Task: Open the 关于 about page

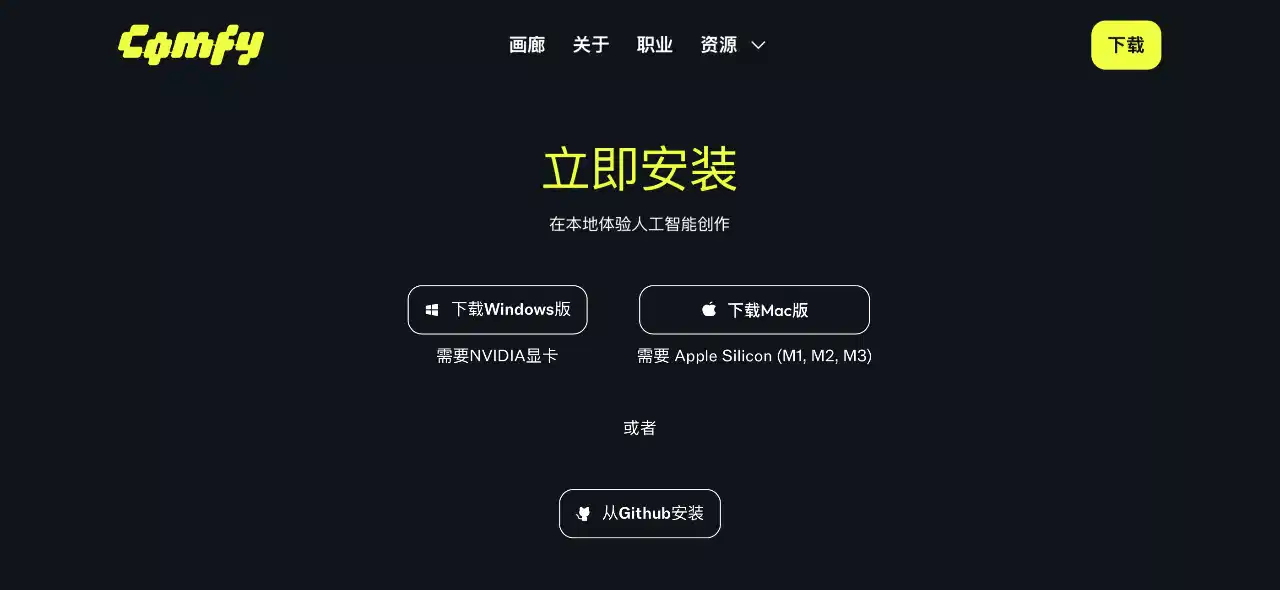Action: pyautogui.click(x=591, y=45)
